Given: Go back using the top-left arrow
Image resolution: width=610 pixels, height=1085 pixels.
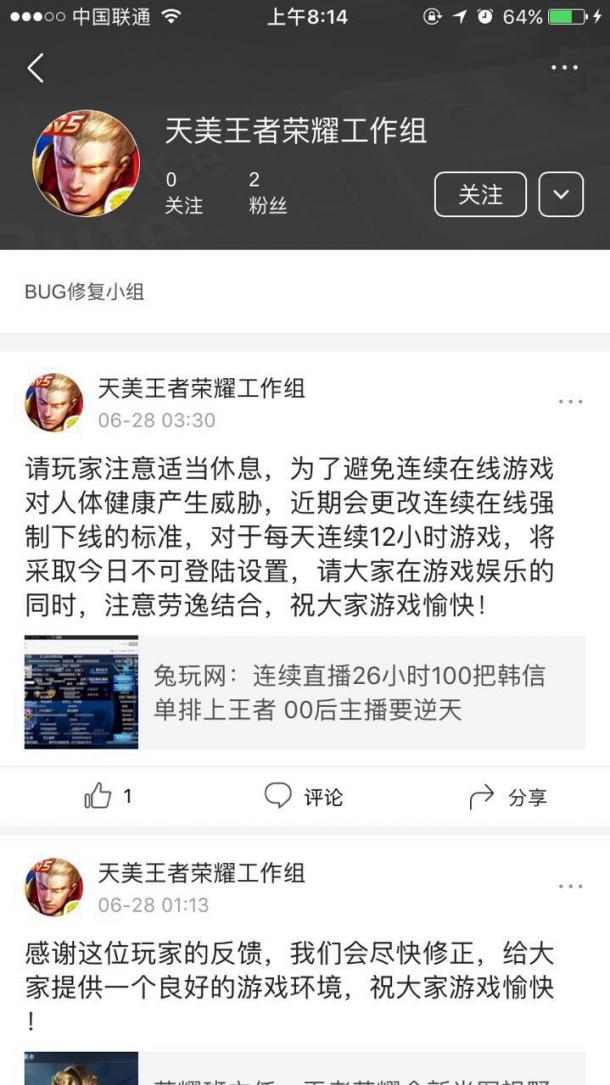Looking at the screenshot, I should tap(36, 68).
